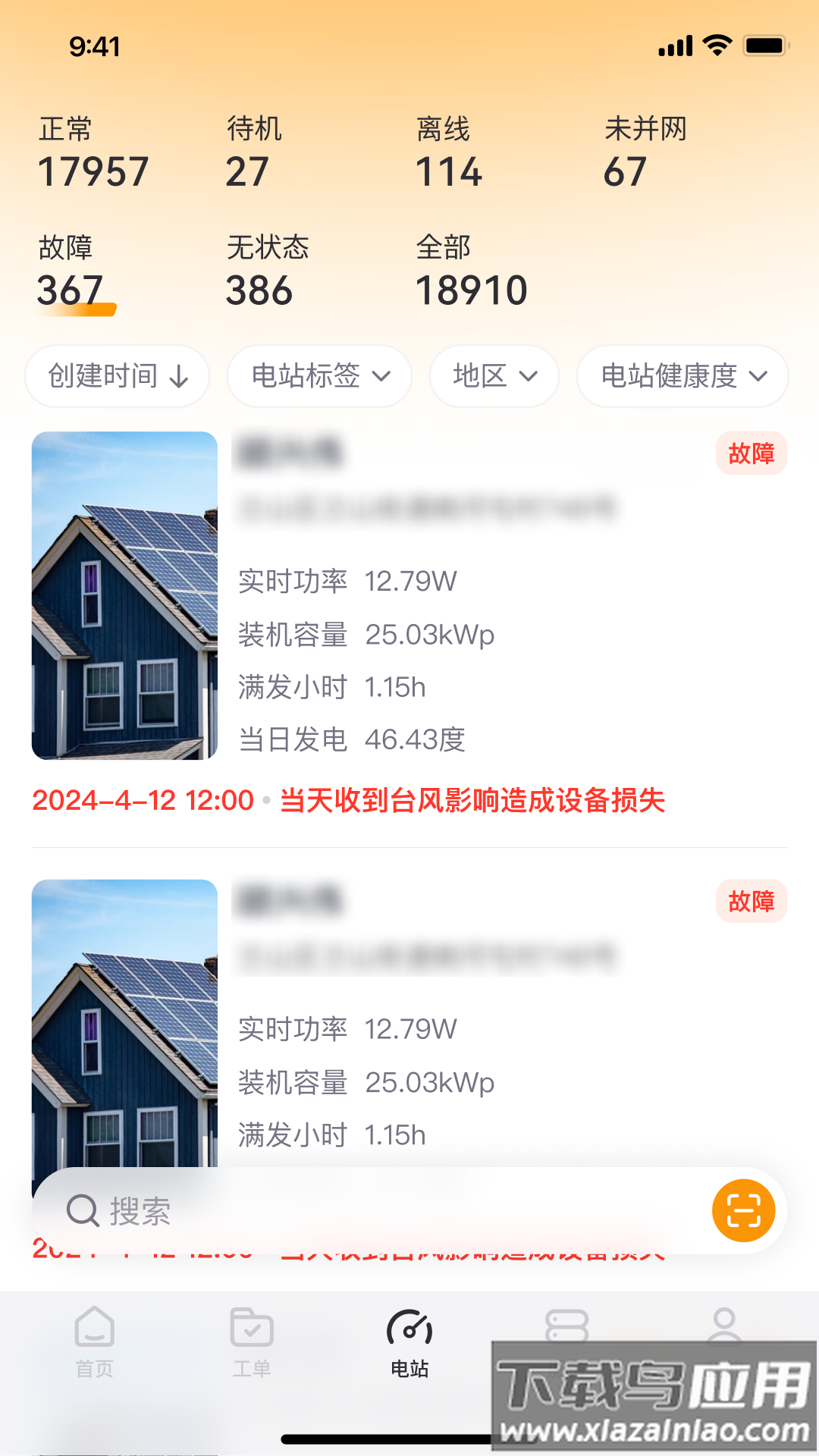Go to the 首页 tab
819x1456 pixels.
point(95,1342)
